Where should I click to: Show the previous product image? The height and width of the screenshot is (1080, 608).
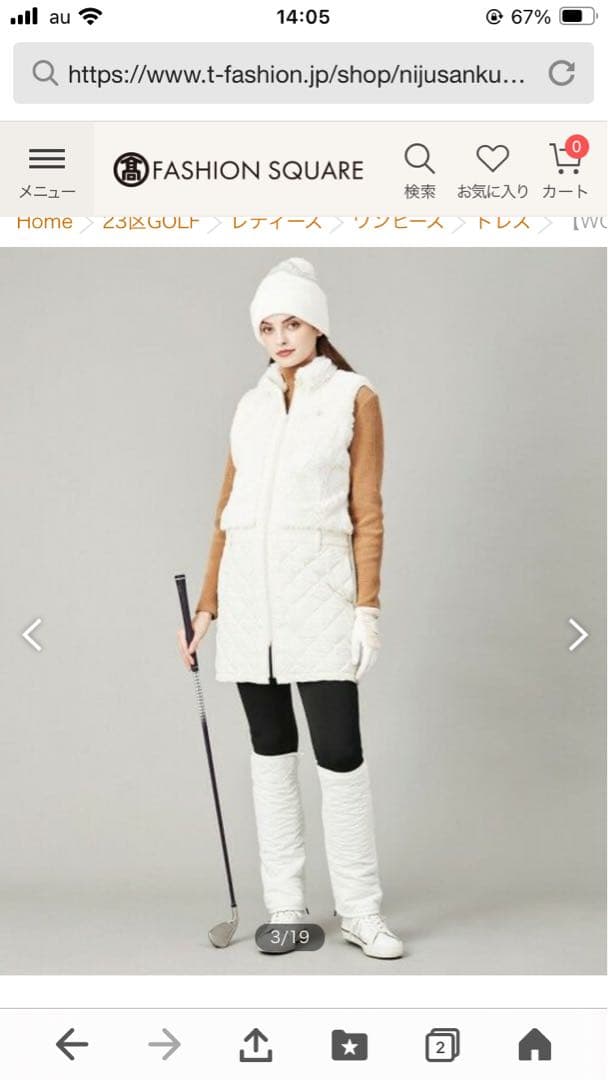pos(32,634)
